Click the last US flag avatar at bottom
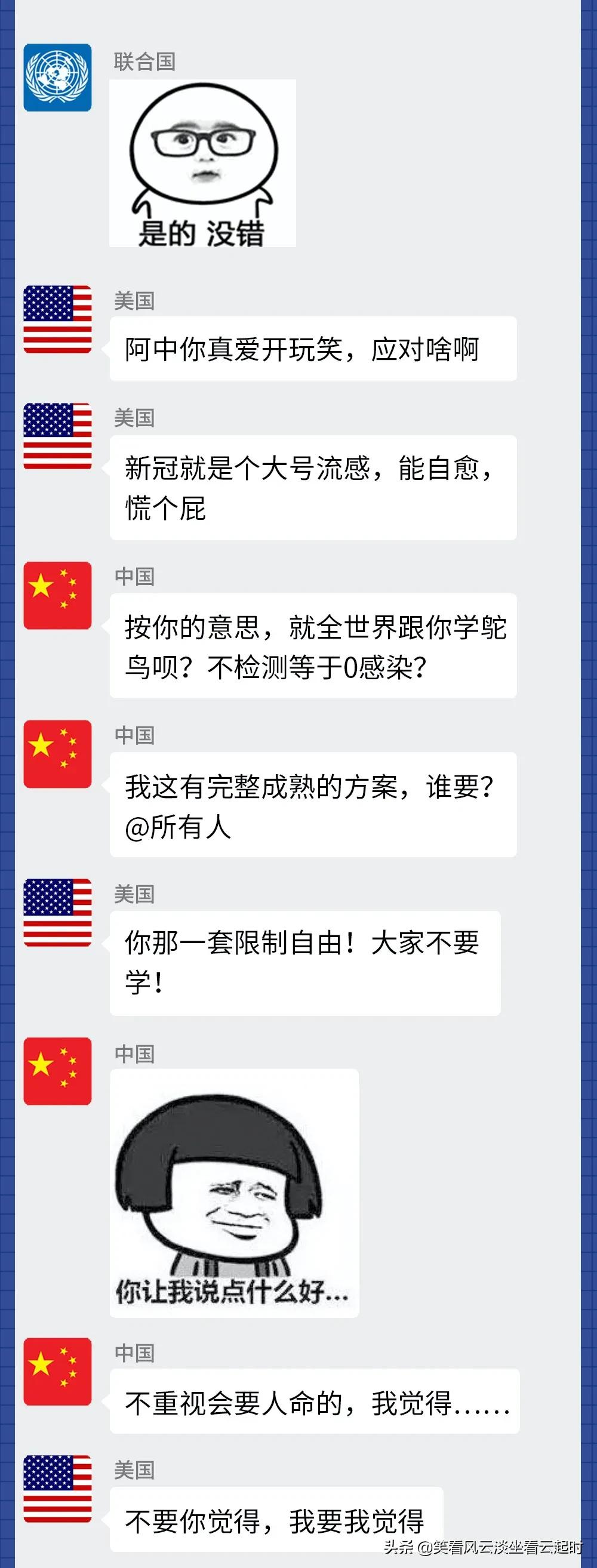 pyautogui.click(x=58, y=1498)
